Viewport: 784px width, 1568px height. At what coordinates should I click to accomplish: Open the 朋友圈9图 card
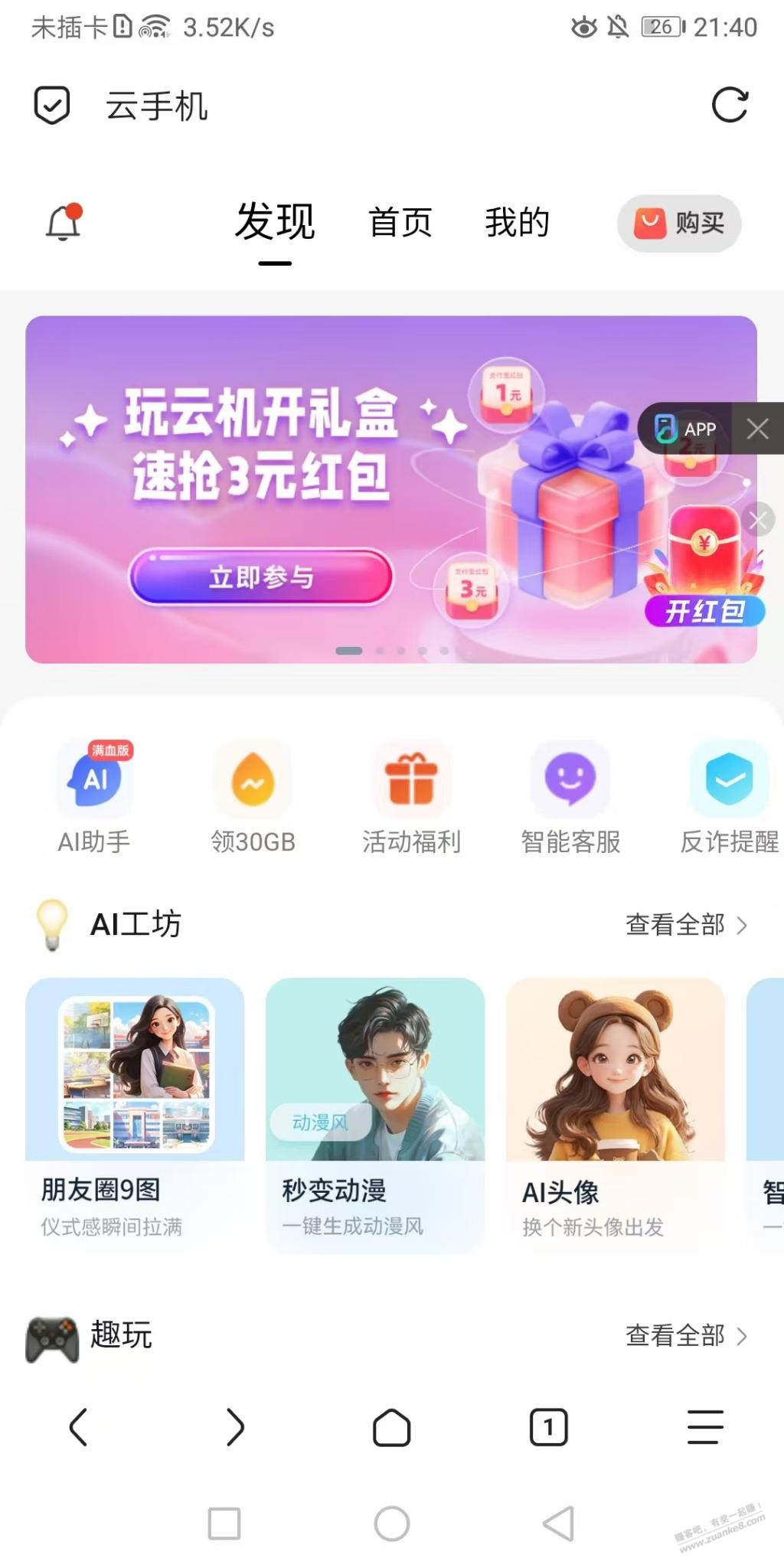[135, 1114]
